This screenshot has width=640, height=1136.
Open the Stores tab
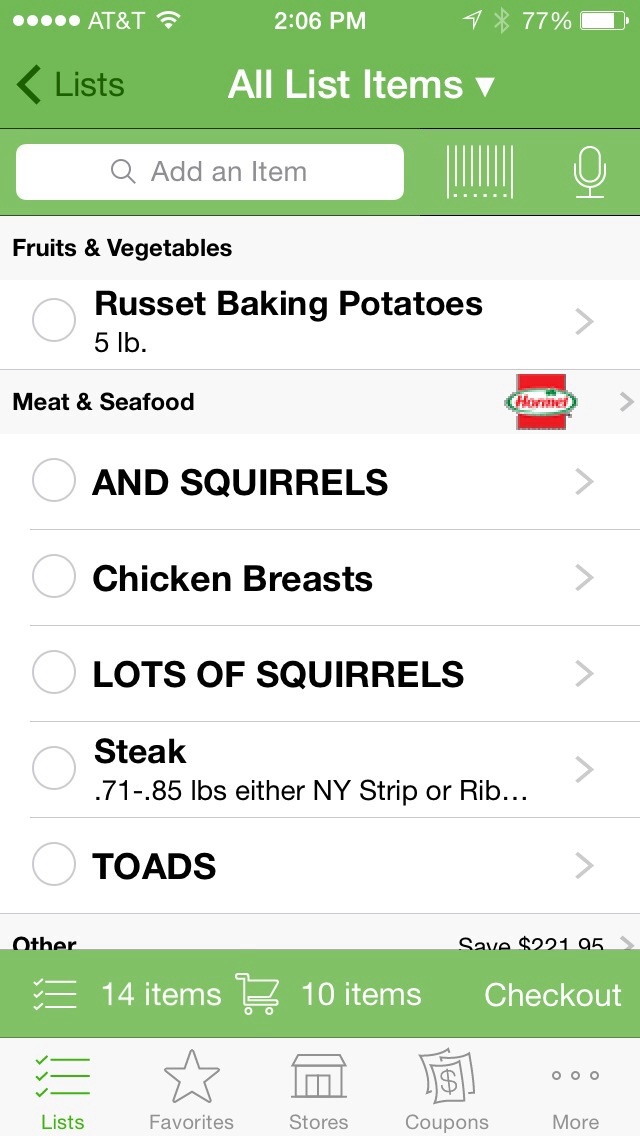click(319, 1090)
